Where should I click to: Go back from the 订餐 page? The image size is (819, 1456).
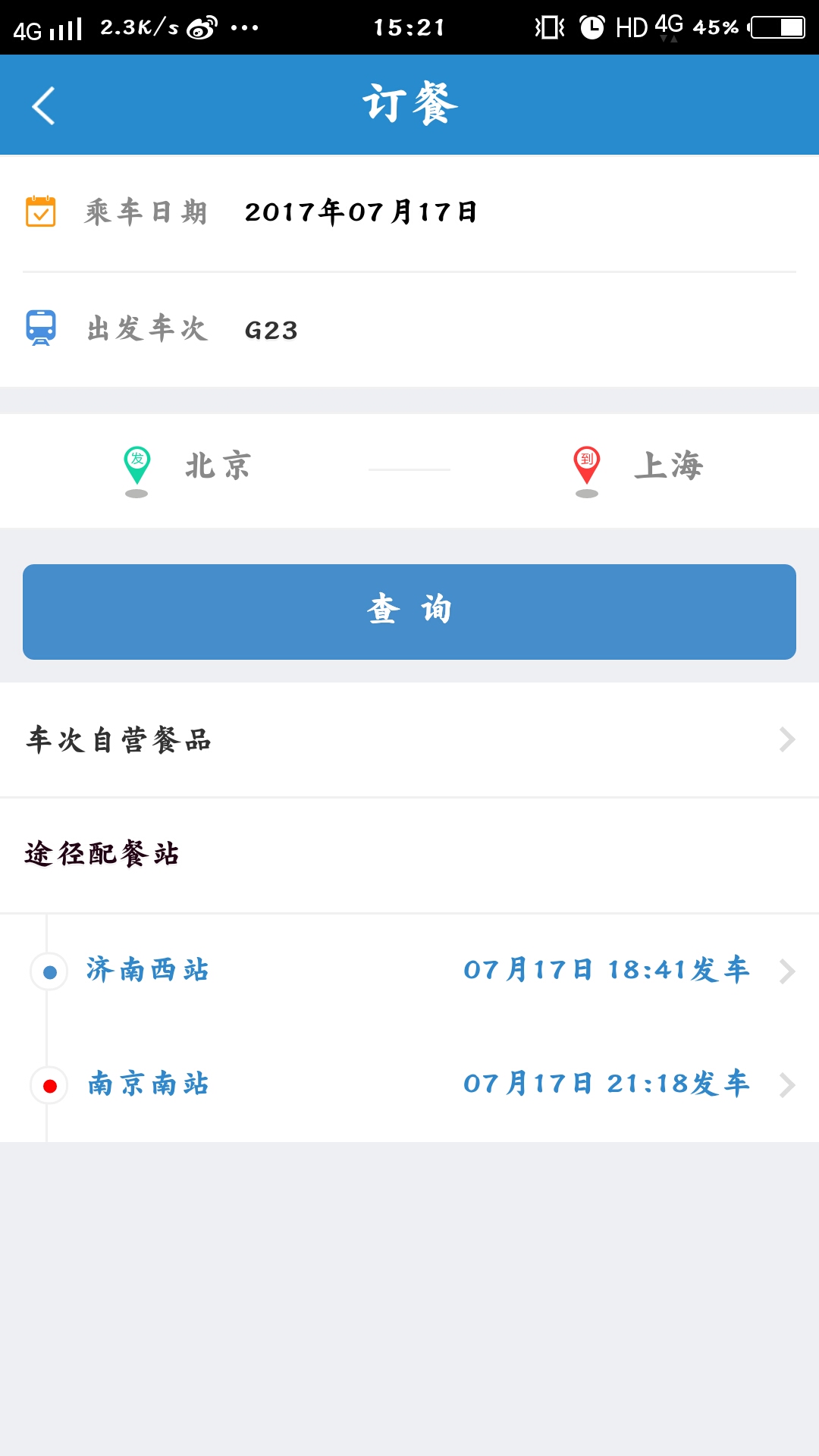coord(44,105)
